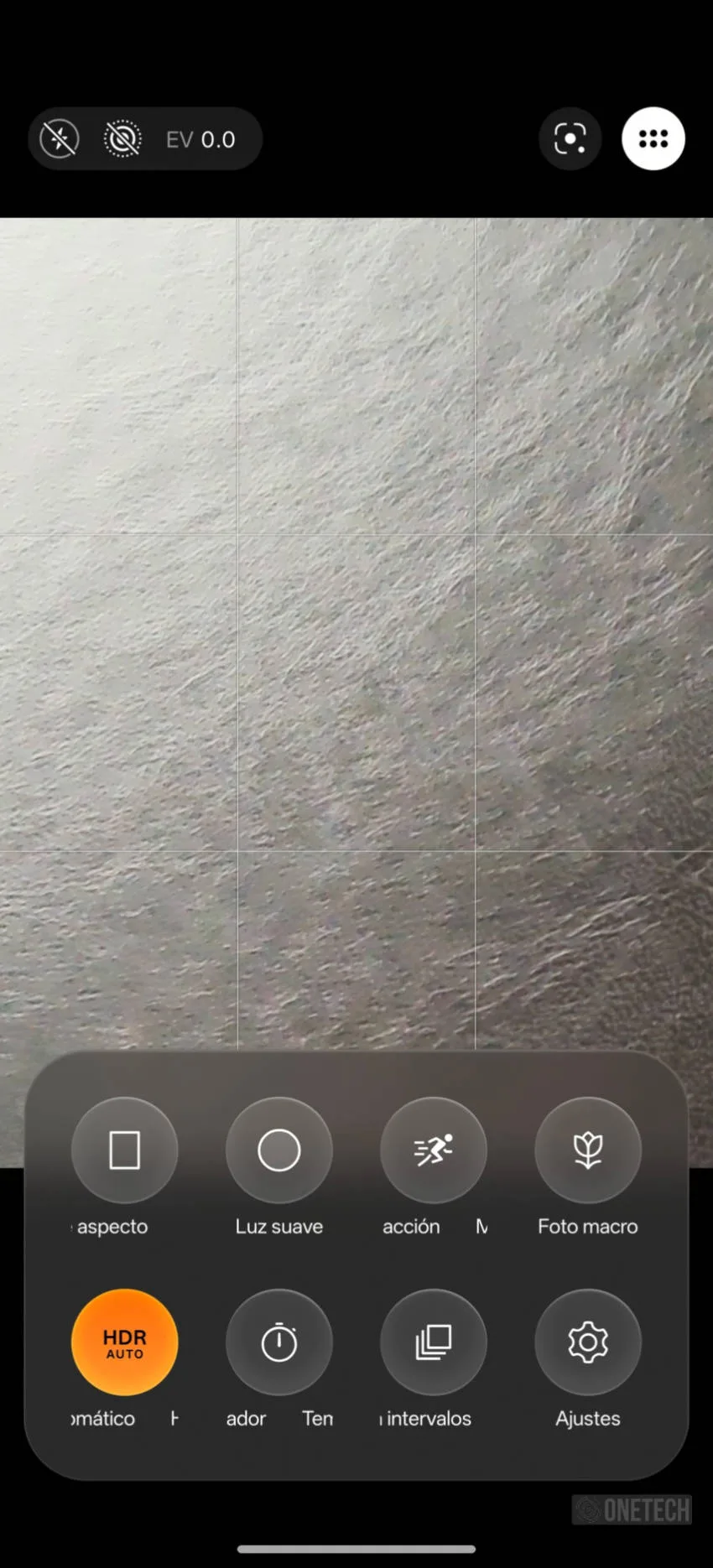Activate Foto macro mode
This screenshot has height=1568, width=713.
(x=588, y=1150)
